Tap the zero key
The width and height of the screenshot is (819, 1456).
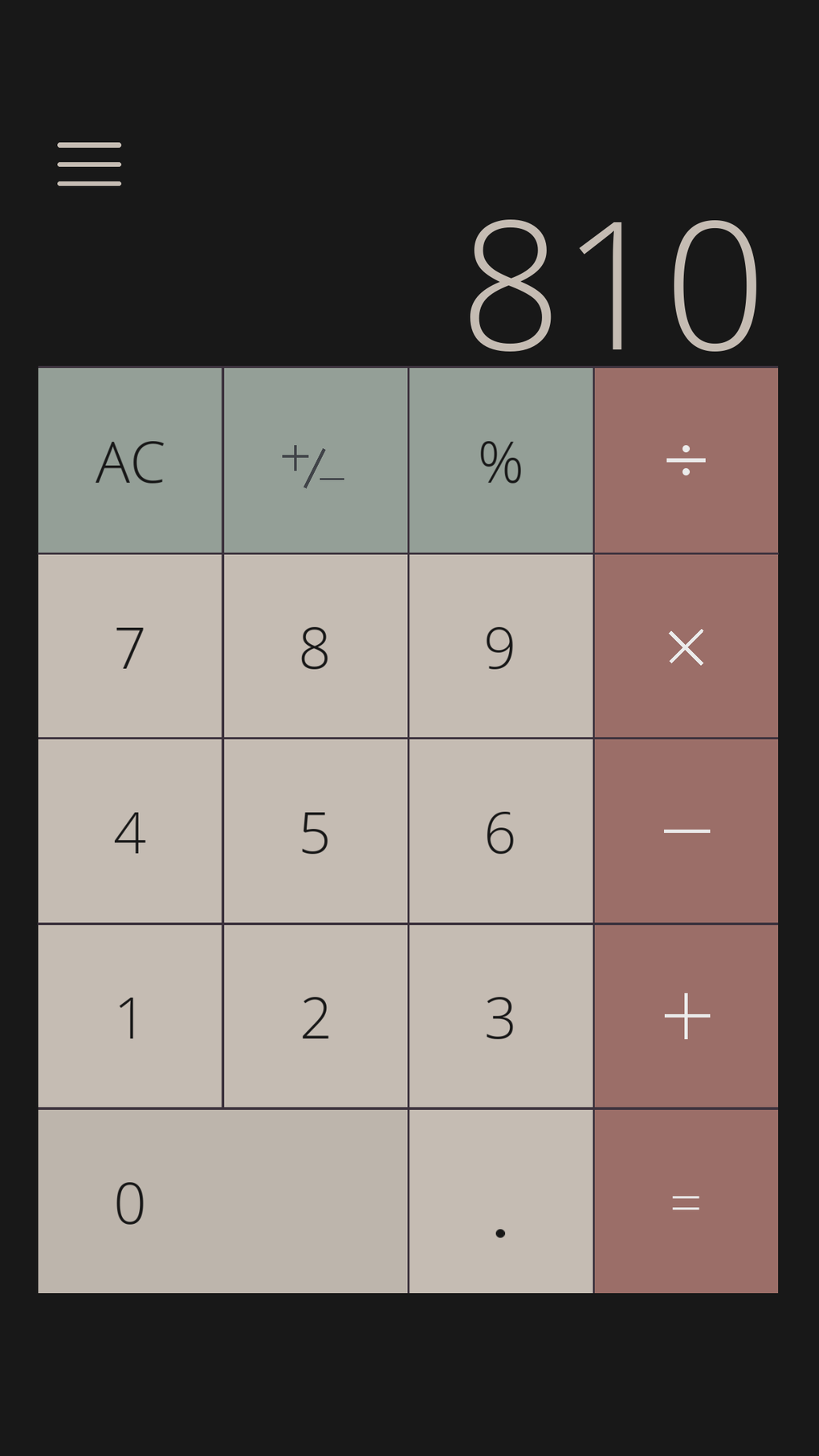[222, 1202]
